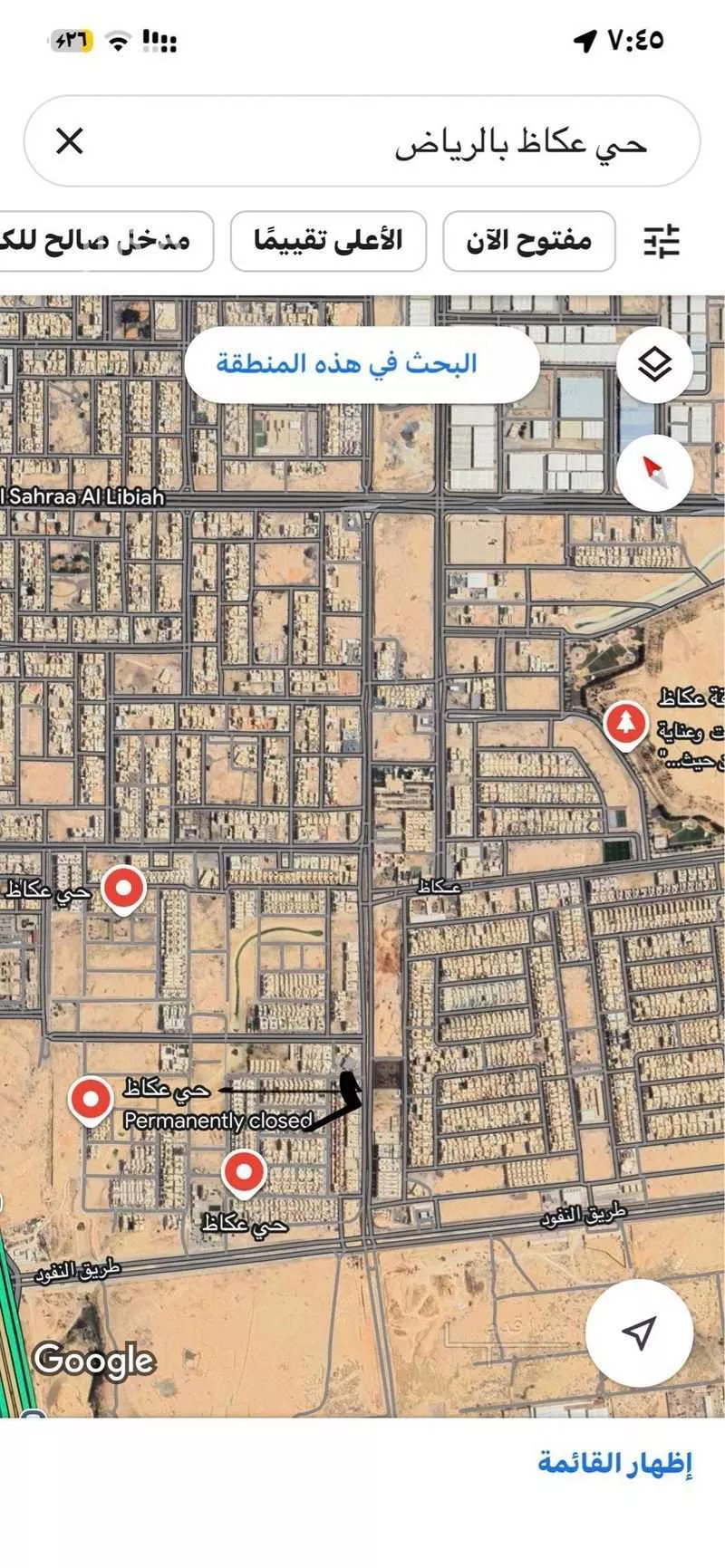Viewport: 725px width, 1568px height.
Task: Open the map layers button
Action: tap(654, 365)
